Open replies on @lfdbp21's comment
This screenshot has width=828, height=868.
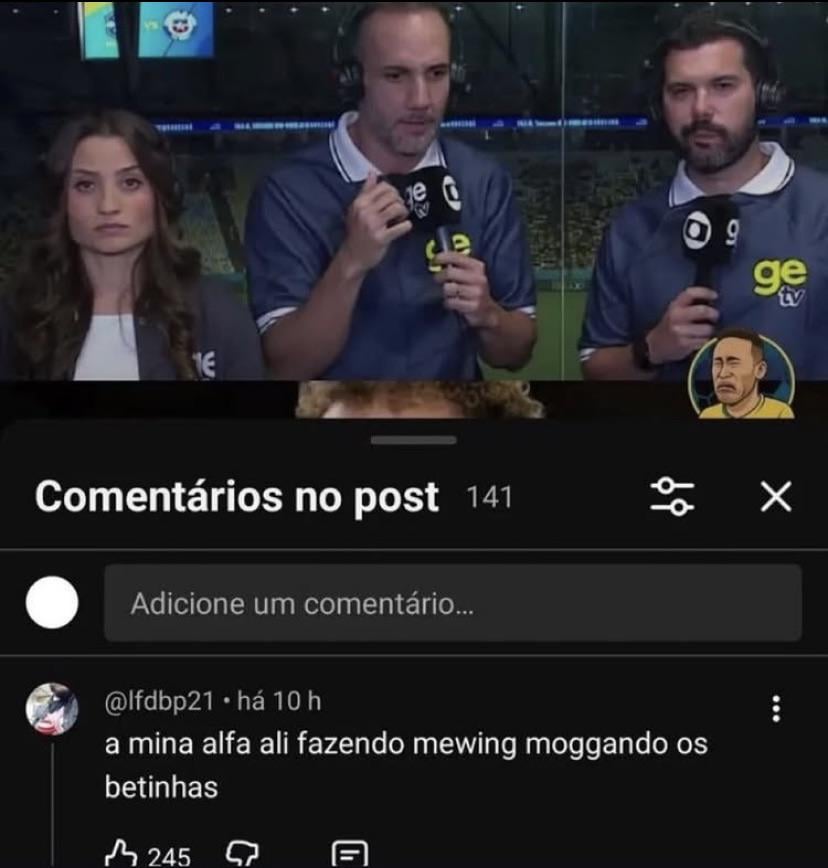[349, 853]
